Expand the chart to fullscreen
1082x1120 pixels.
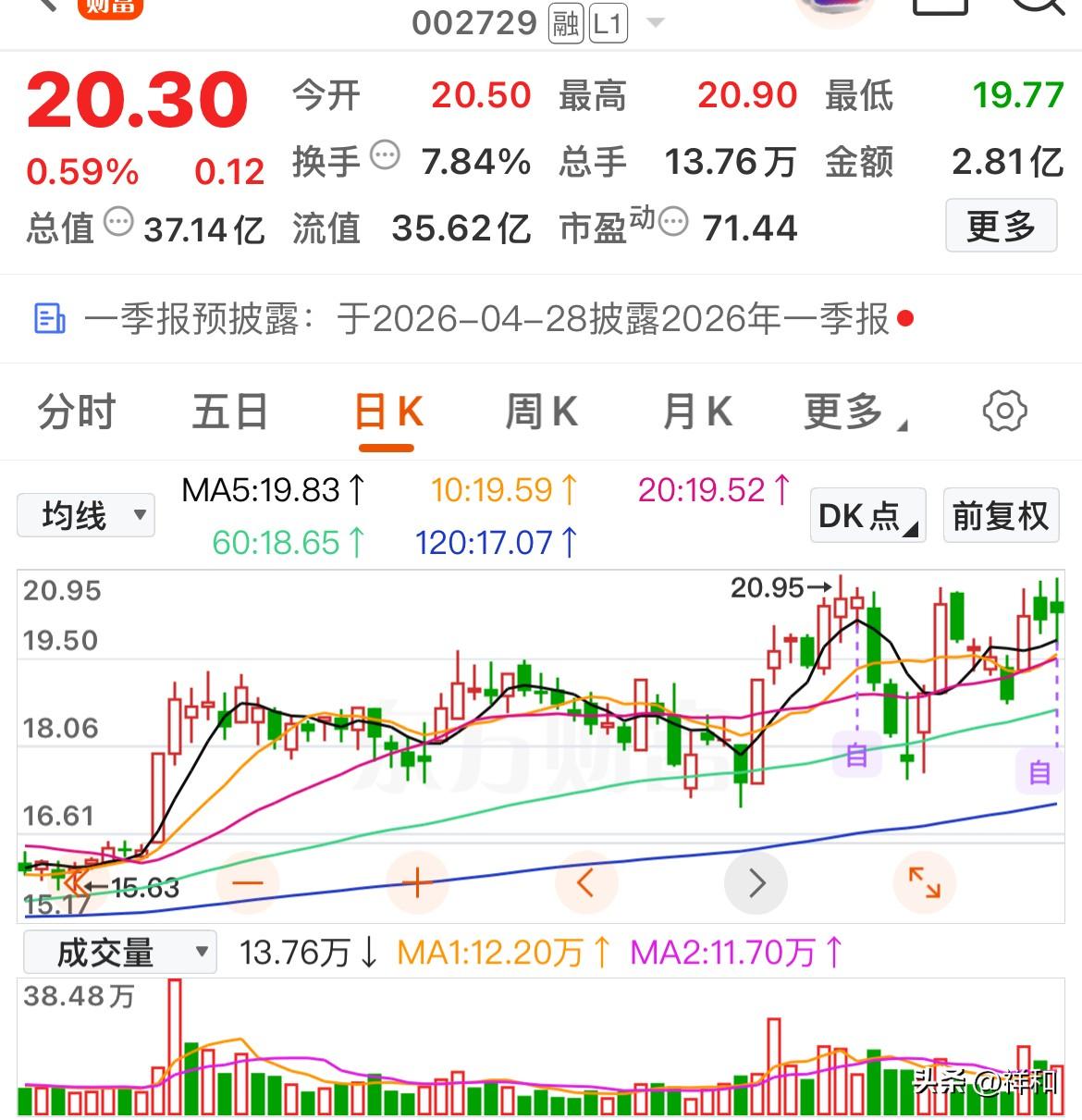(925, 883)
